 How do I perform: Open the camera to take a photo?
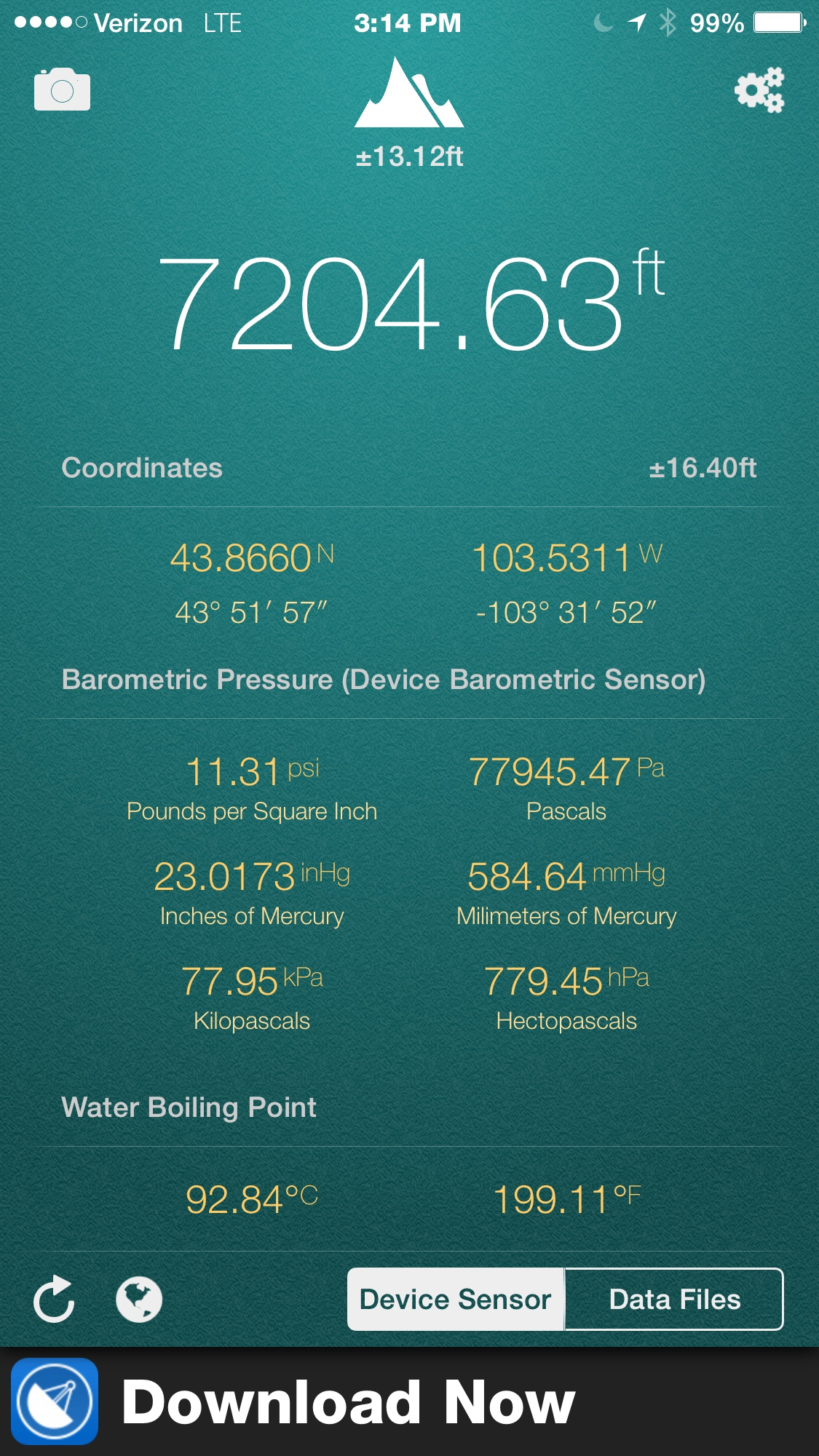pos(62,90)
